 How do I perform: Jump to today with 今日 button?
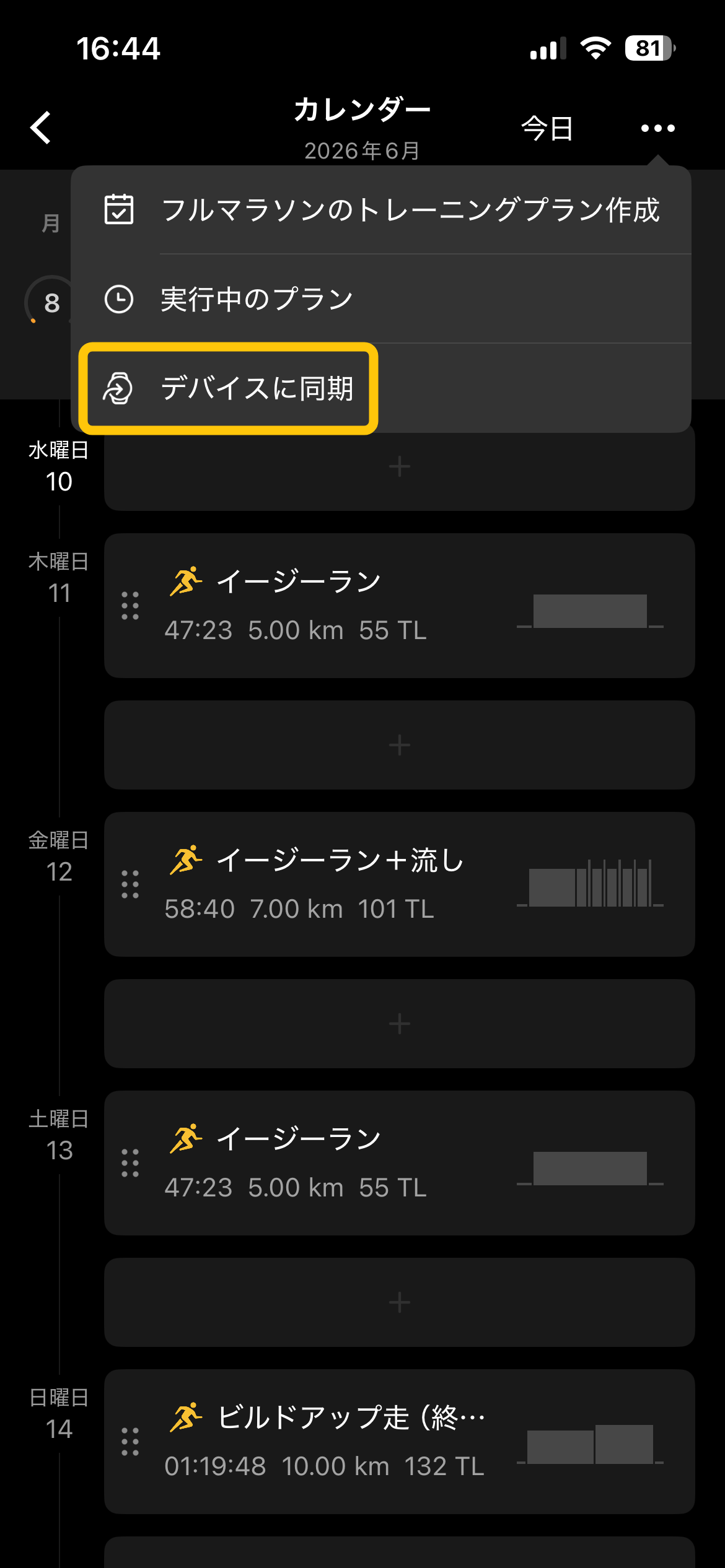pos(547,128)
